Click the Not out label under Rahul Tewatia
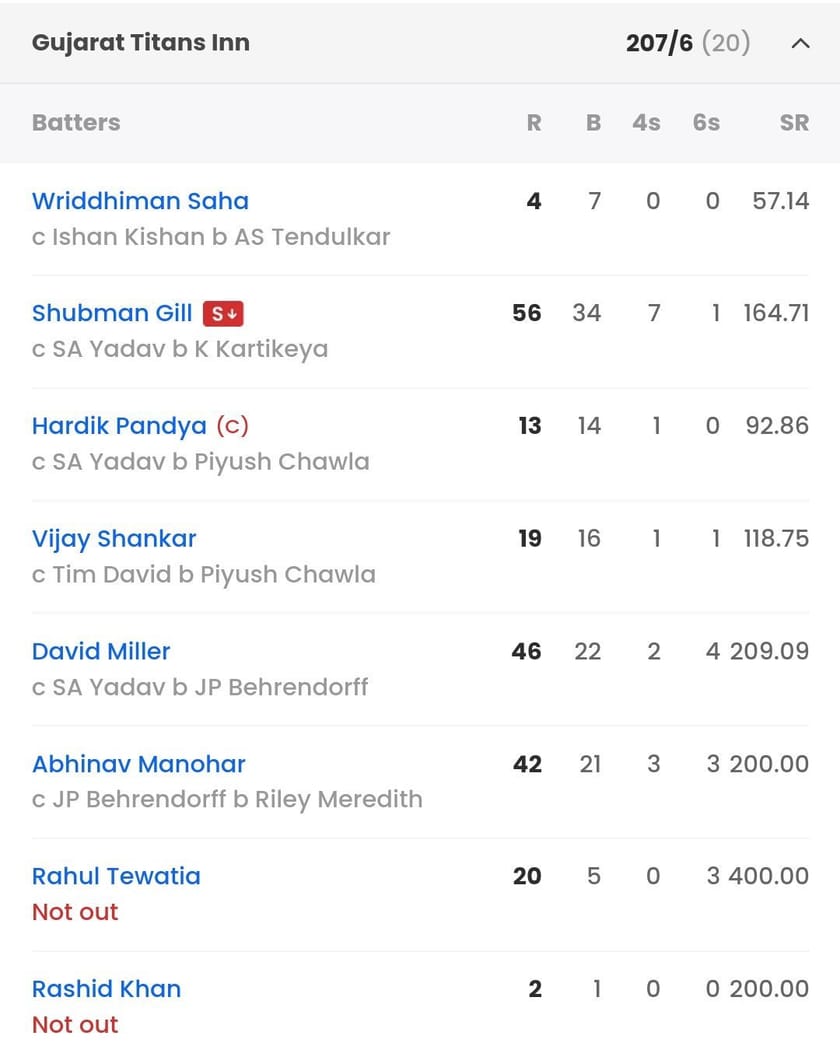 74,911
